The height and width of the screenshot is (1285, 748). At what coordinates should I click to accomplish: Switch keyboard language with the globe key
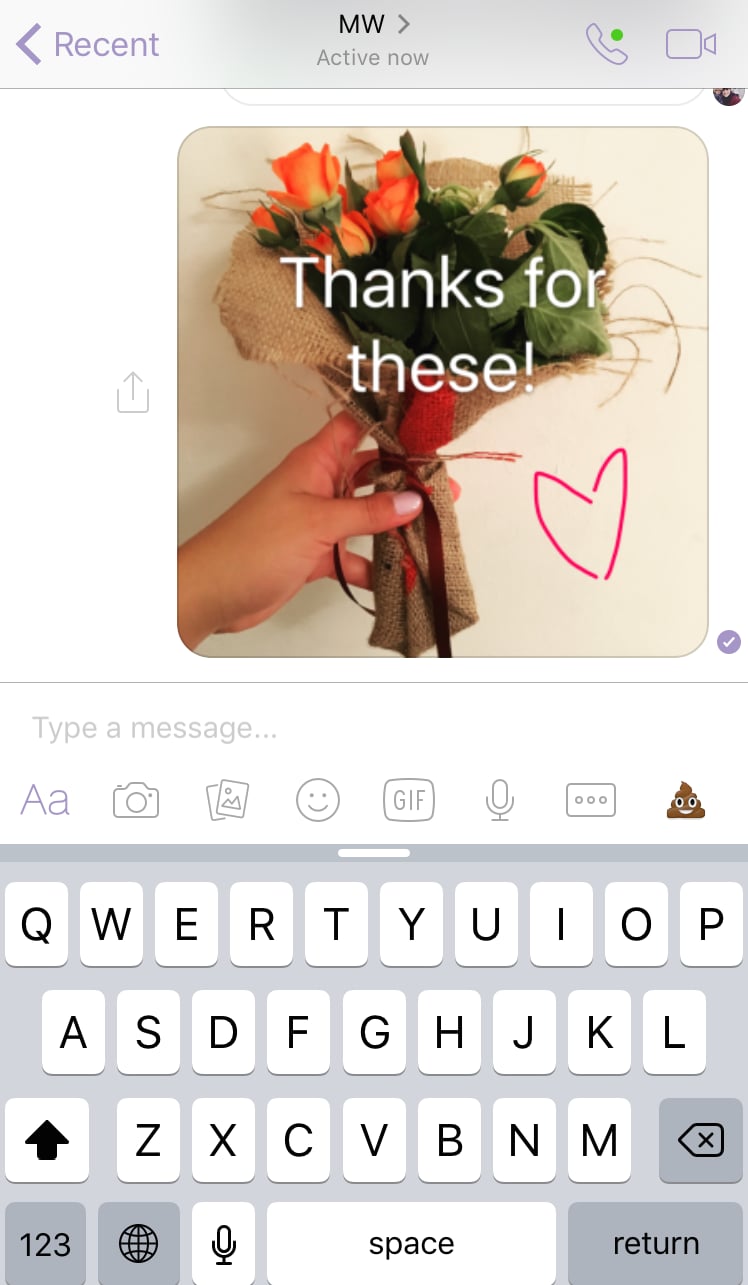tap(138, 1244)
